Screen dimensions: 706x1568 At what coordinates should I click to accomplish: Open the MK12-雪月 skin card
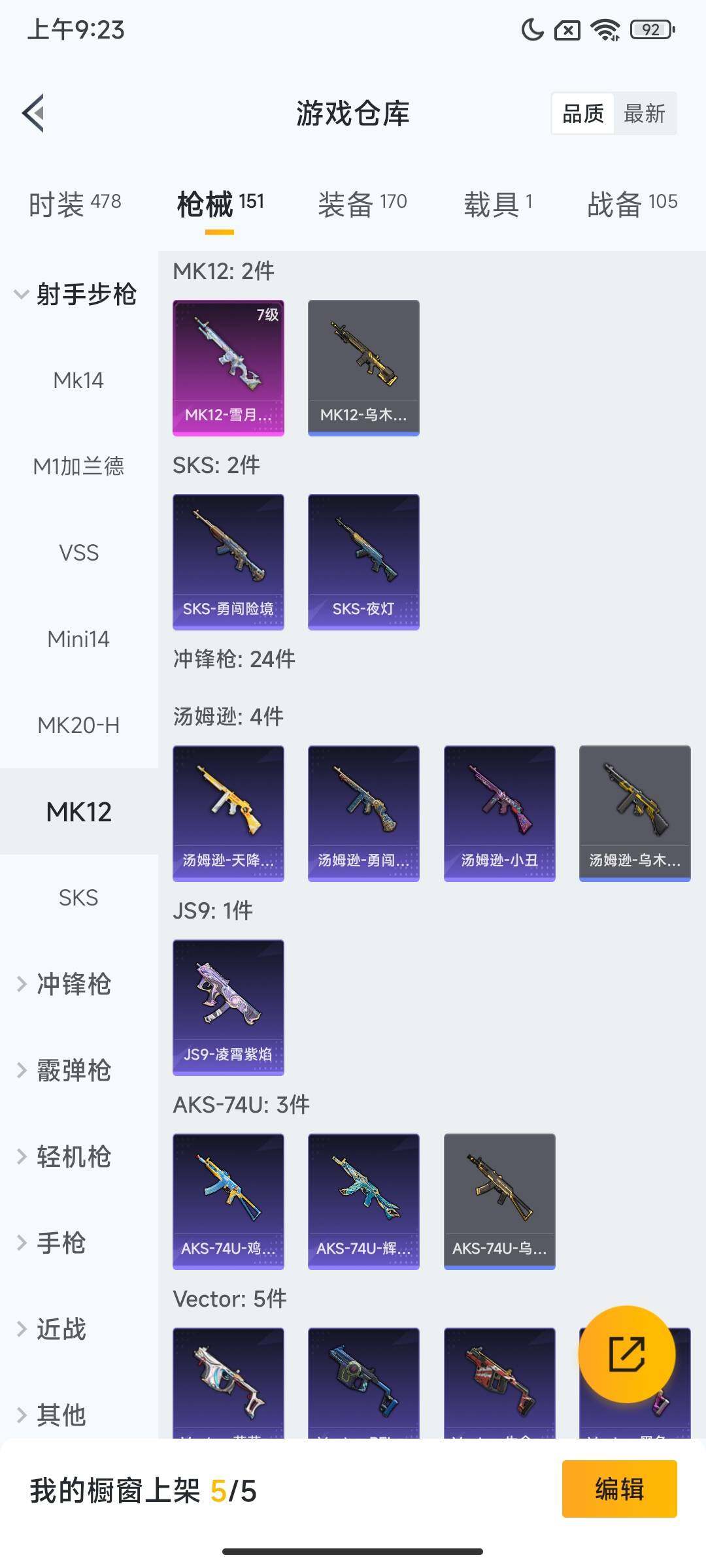228,367
